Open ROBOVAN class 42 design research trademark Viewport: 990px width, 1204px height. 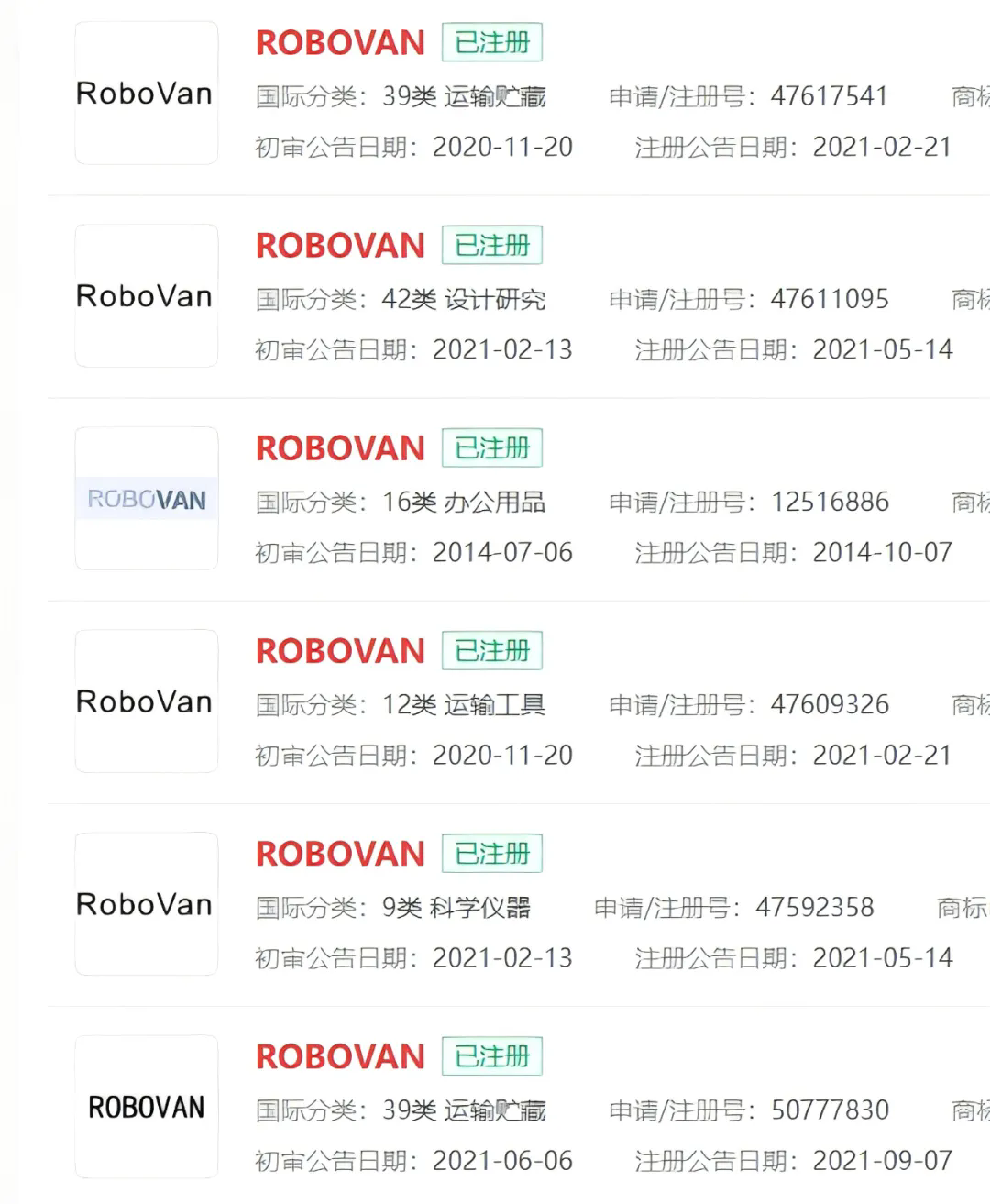point(340,246)
